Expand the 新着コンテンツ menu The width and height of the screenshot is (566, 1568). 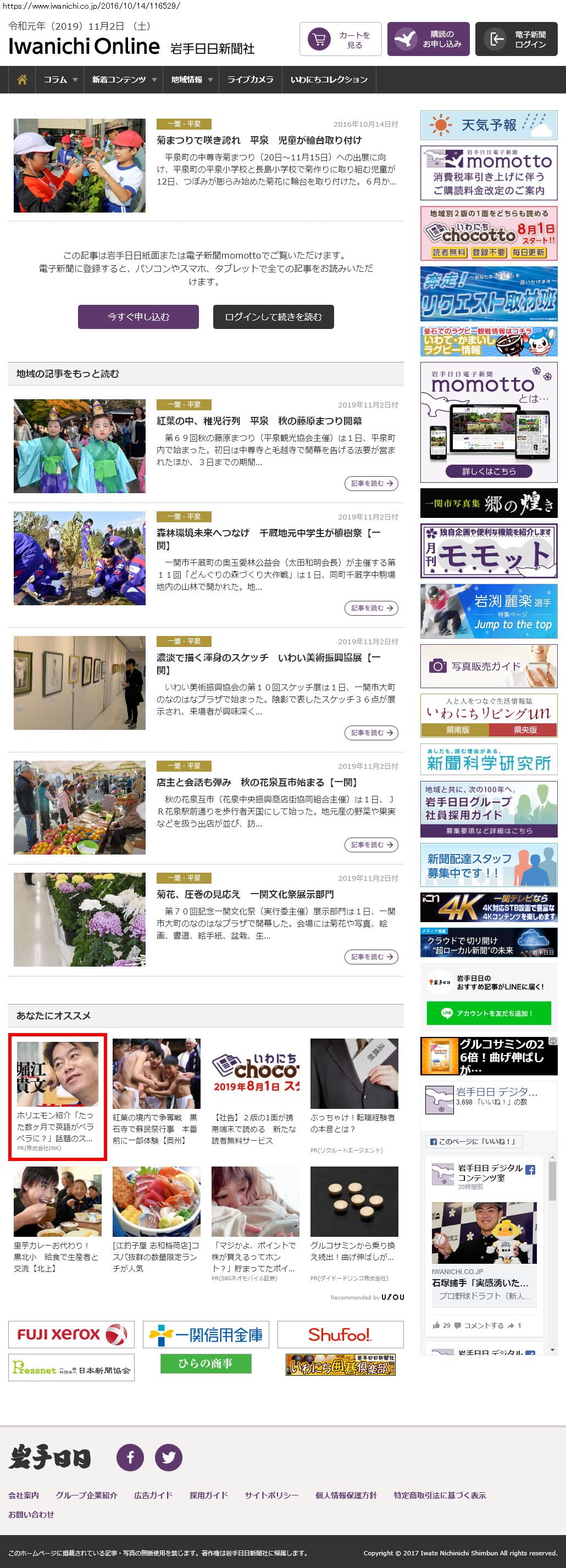[x=124, y=80]
